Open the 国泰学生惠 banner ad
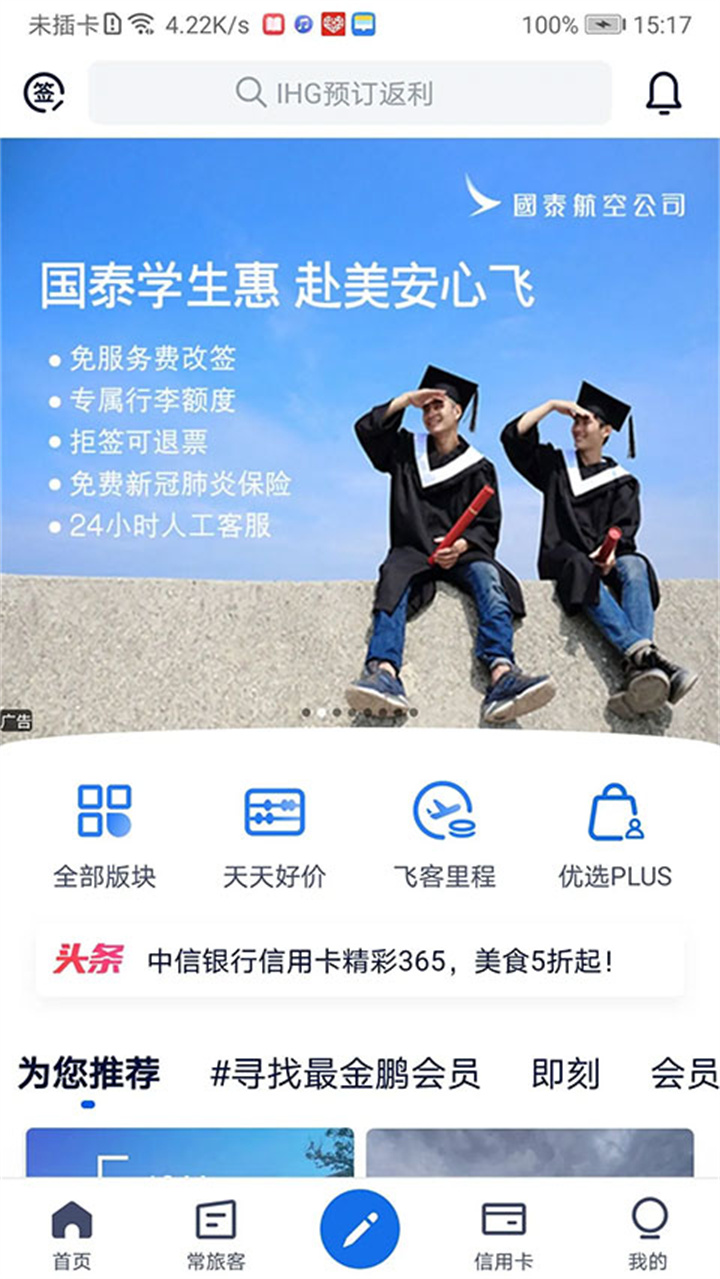Screen dimensions: 720x1279 click(360, 430)
